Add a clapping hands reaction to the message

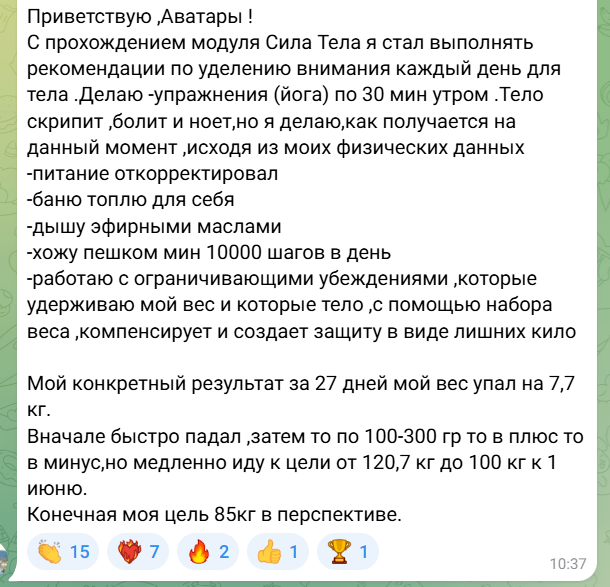click(x=63, y=552)
